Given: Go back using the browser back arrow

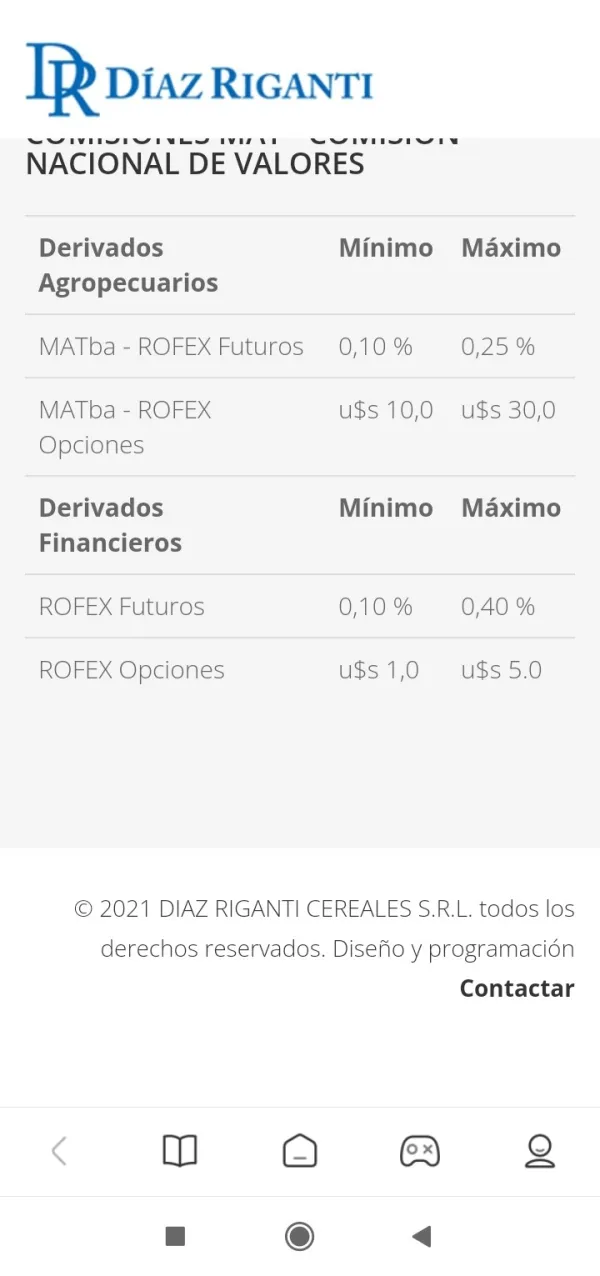Looking at the screenshot, I should click(60, 1151).
